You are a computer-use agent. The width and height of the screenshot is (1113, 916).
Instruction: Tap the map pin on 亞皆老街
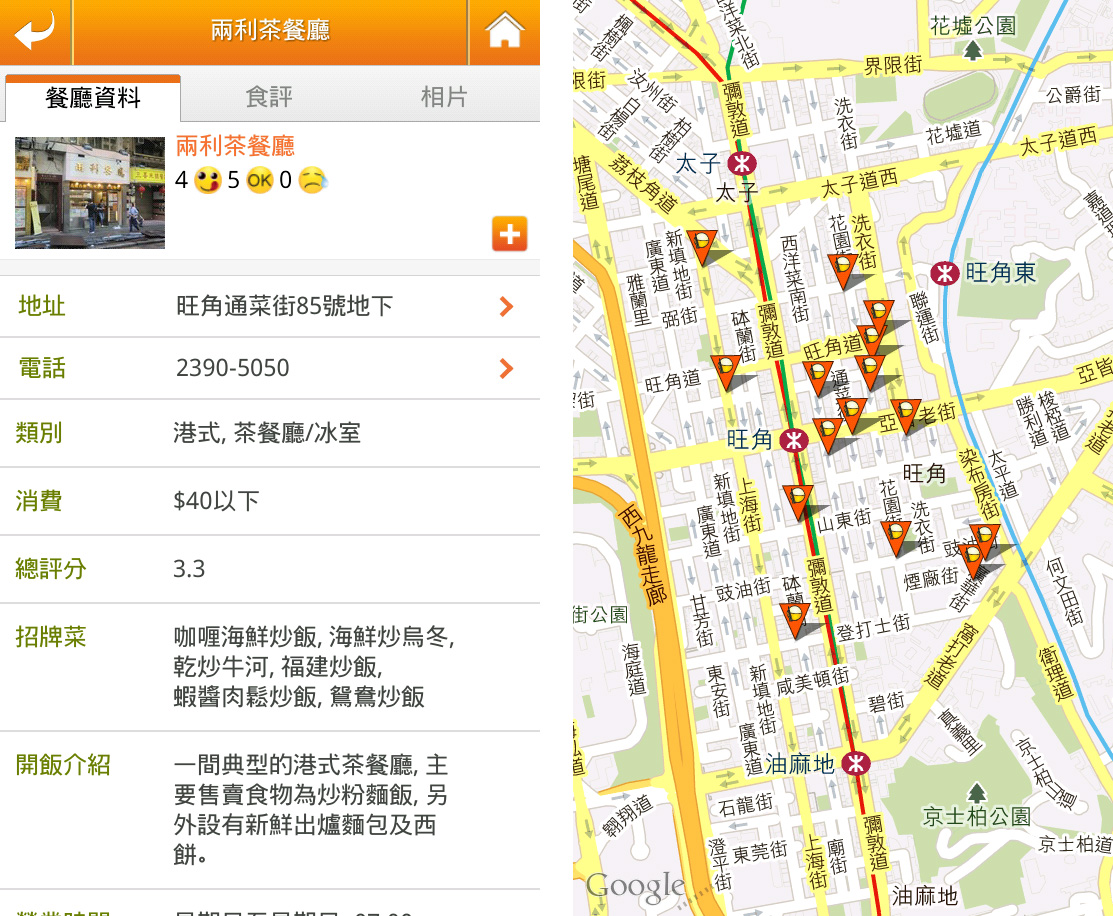click(906, 412)
